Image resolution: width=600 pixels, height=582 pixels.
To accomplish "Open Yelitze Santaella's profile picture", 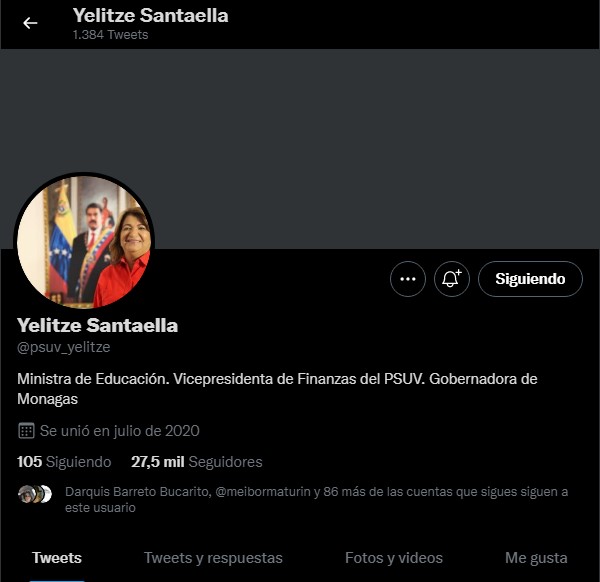I will point(84,243).
